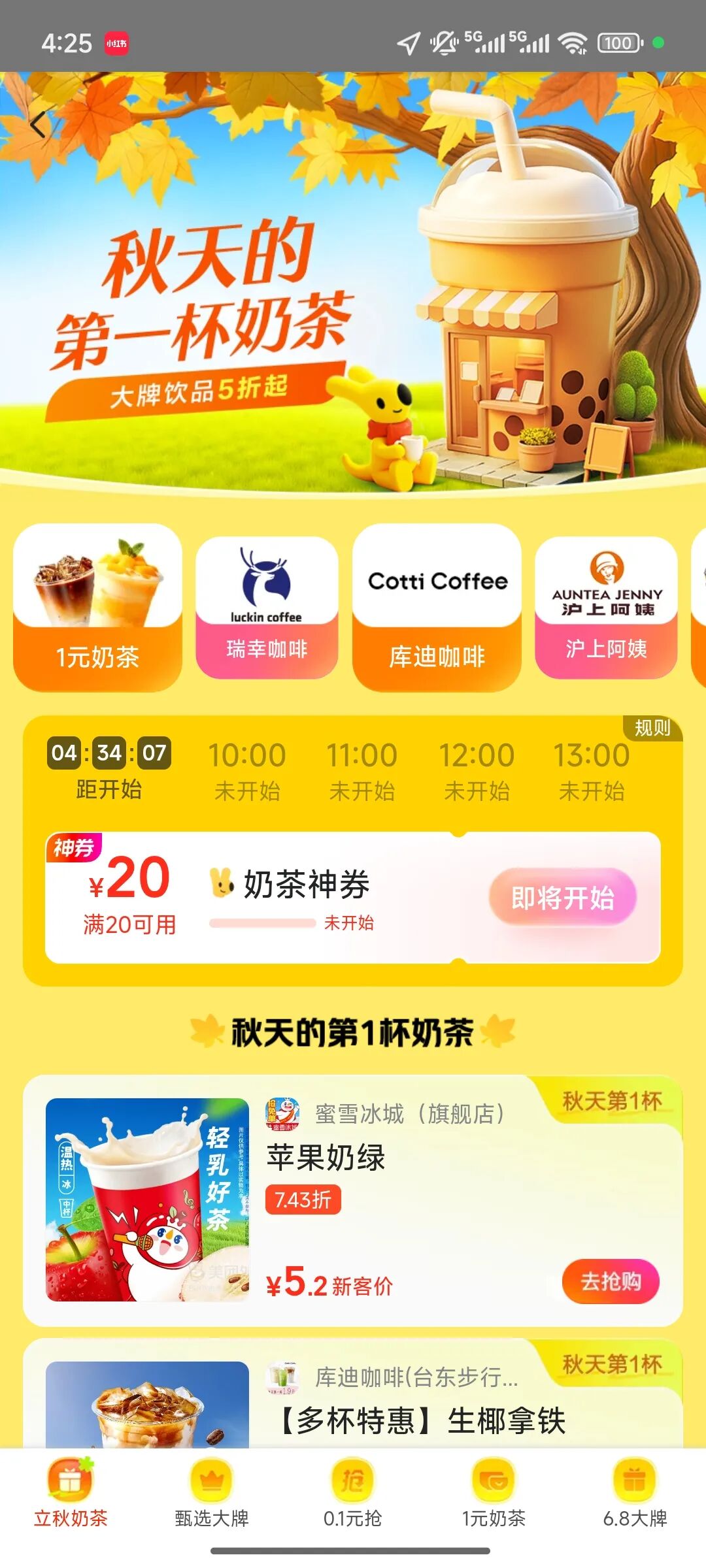Viewport: 706px width, 1568px height.
Task: Switch to the 0.1元抢 tab
Action: pos(353,1494)
